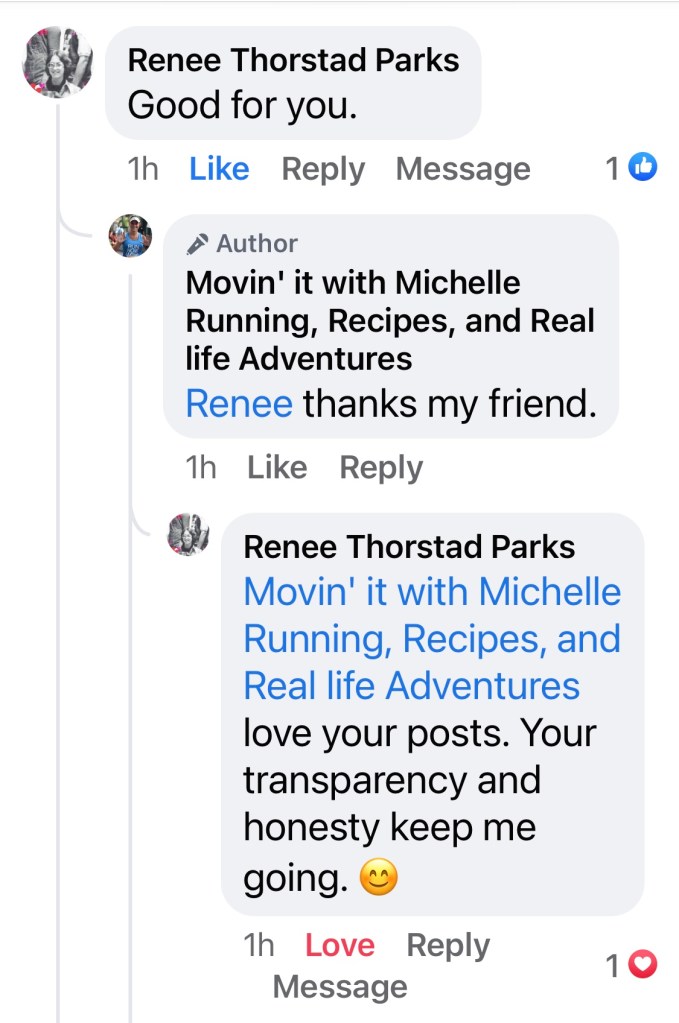Viewport: 679px width, 1023px height.
Task: Like the "thanks my friend" reply
Action: [x=276, y=467]
